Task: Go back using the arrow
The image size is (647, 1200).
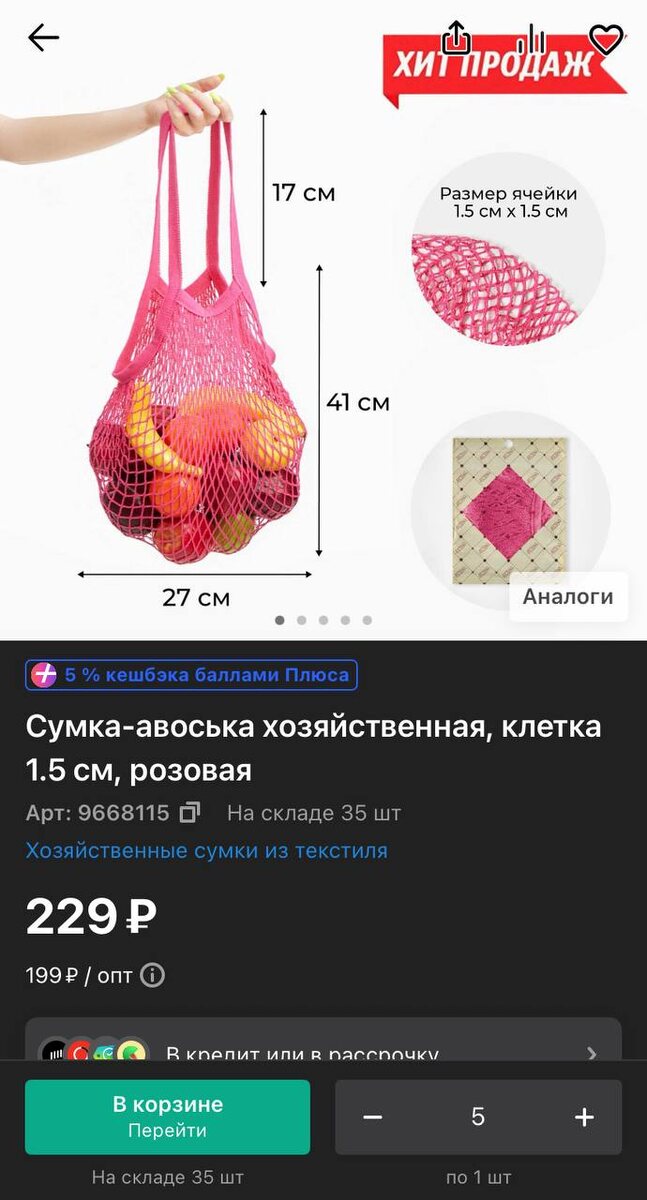Action: point(43,38)
